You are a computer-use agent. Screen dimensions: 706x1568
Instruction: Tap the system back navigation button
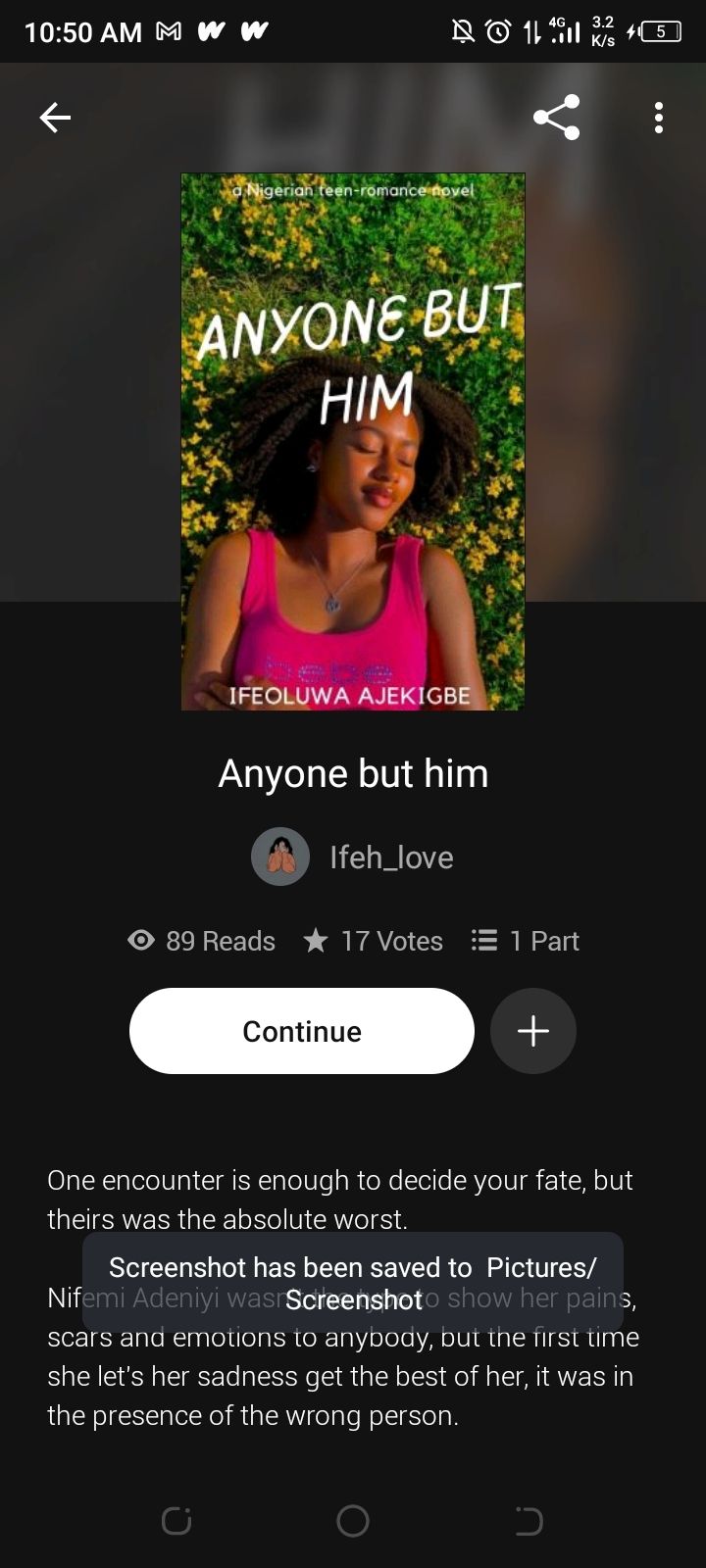[529, 1521]
